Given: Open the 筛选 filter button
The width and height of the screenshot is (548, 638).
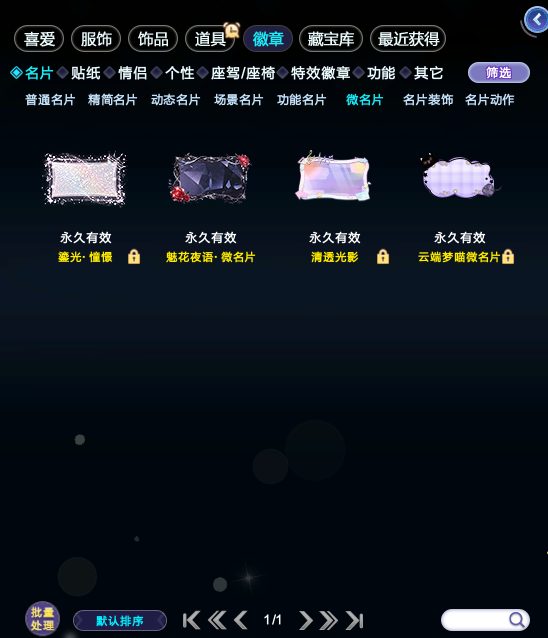Looking at the screenshot, I should [499, 73].
